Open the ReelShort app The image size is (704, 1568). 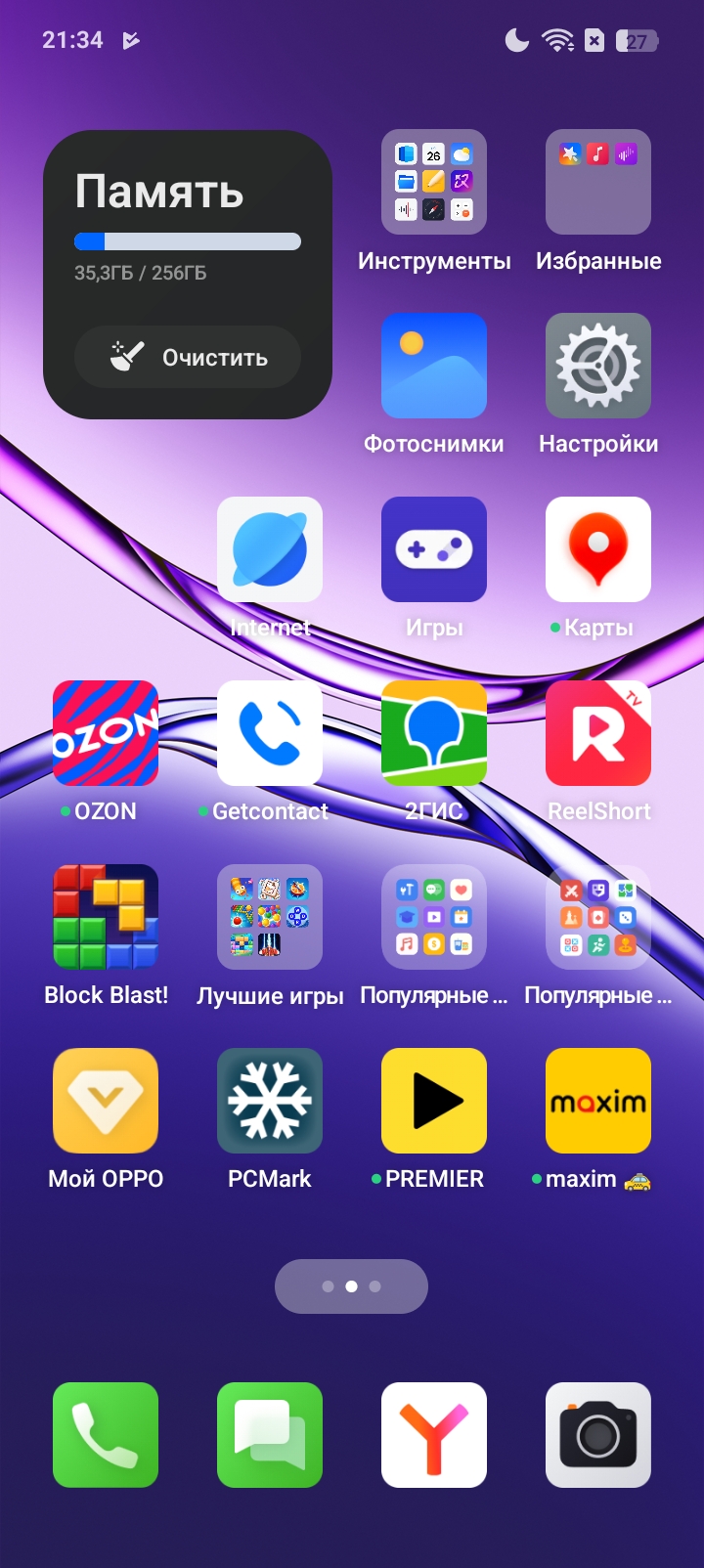598,733
